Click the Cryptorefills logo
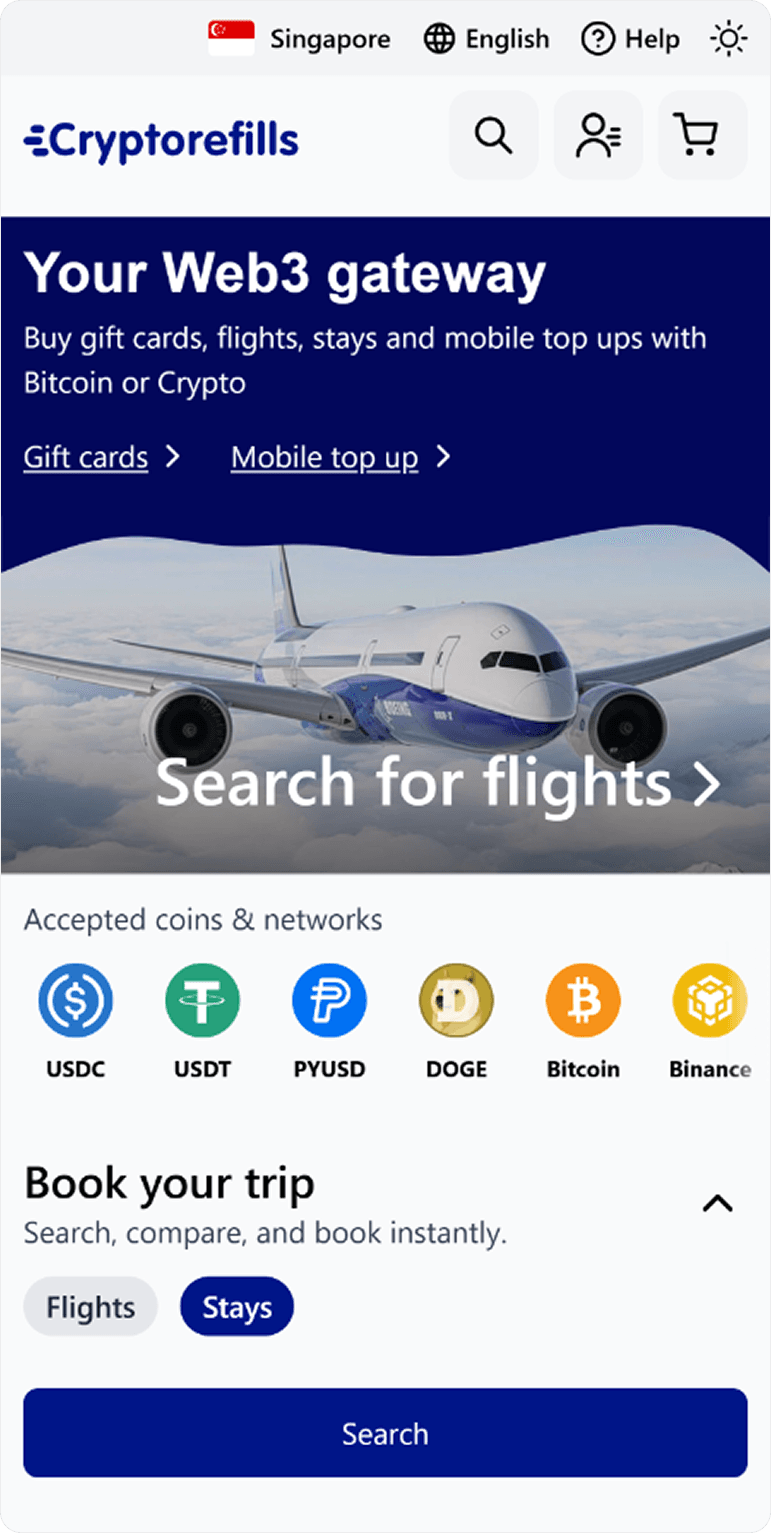Screen dimensions: 771x1533 pyautogui.click(x=159, y=140)
